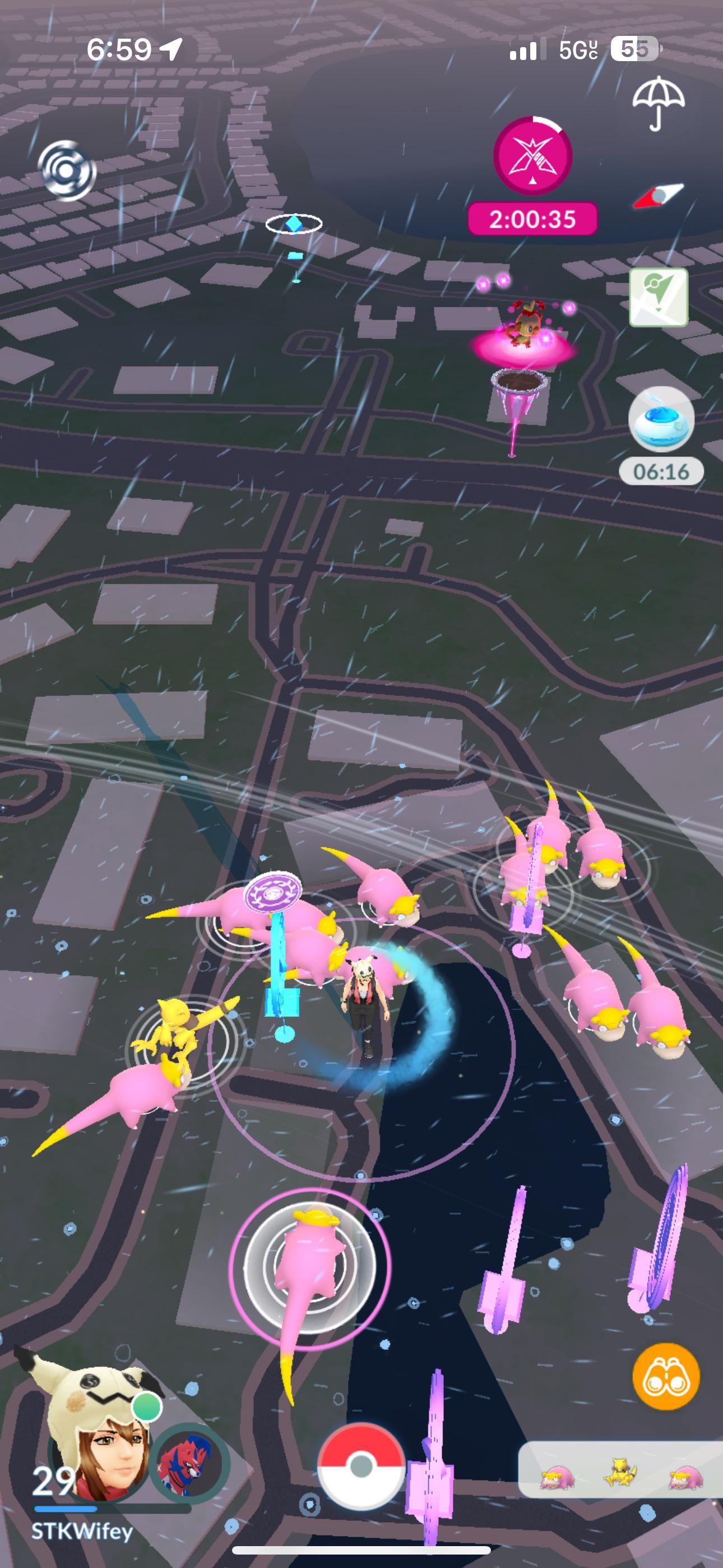The height and width of the screenshot is (1568, 723).
Task: Open the buddy Pokémon portrait
Action: pos(190,1462)
